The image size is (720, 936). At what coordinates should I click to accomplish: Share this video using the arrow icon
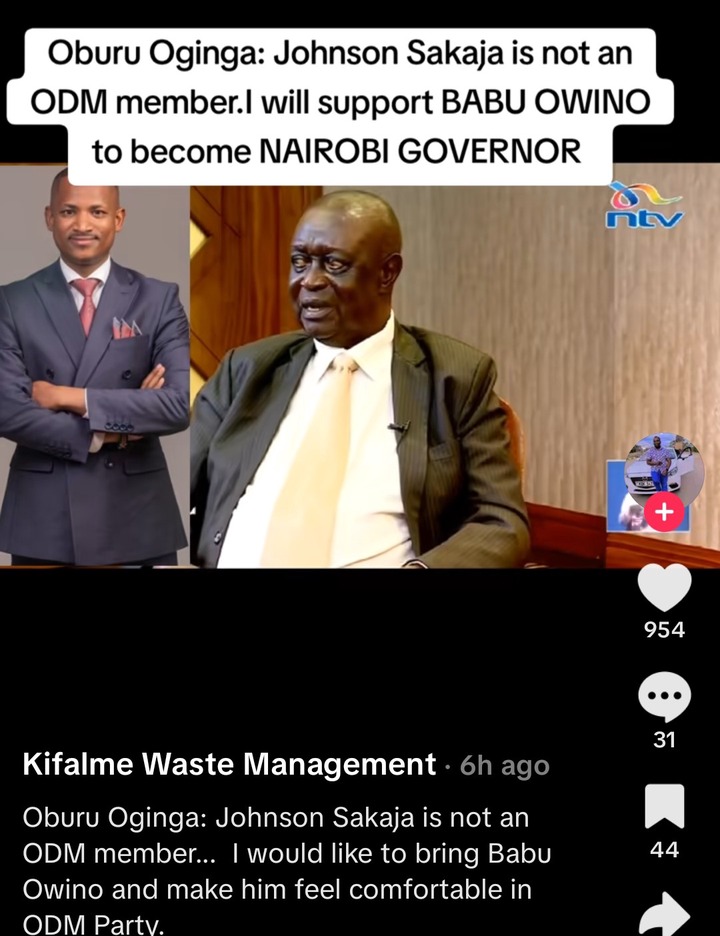664,912
